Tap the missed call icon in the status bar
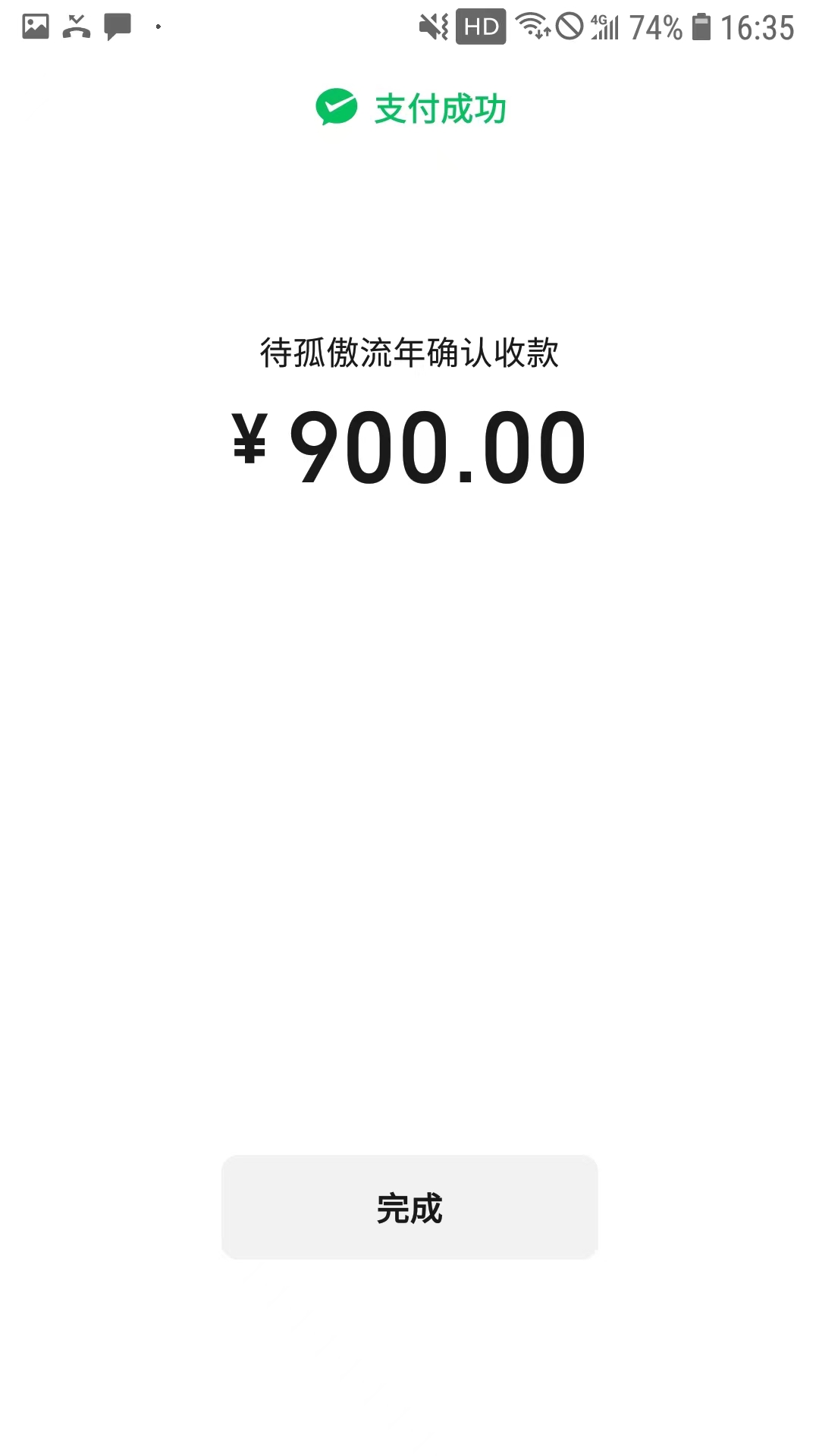Viewport: 819px width, 1456px height. click(78, 27)
